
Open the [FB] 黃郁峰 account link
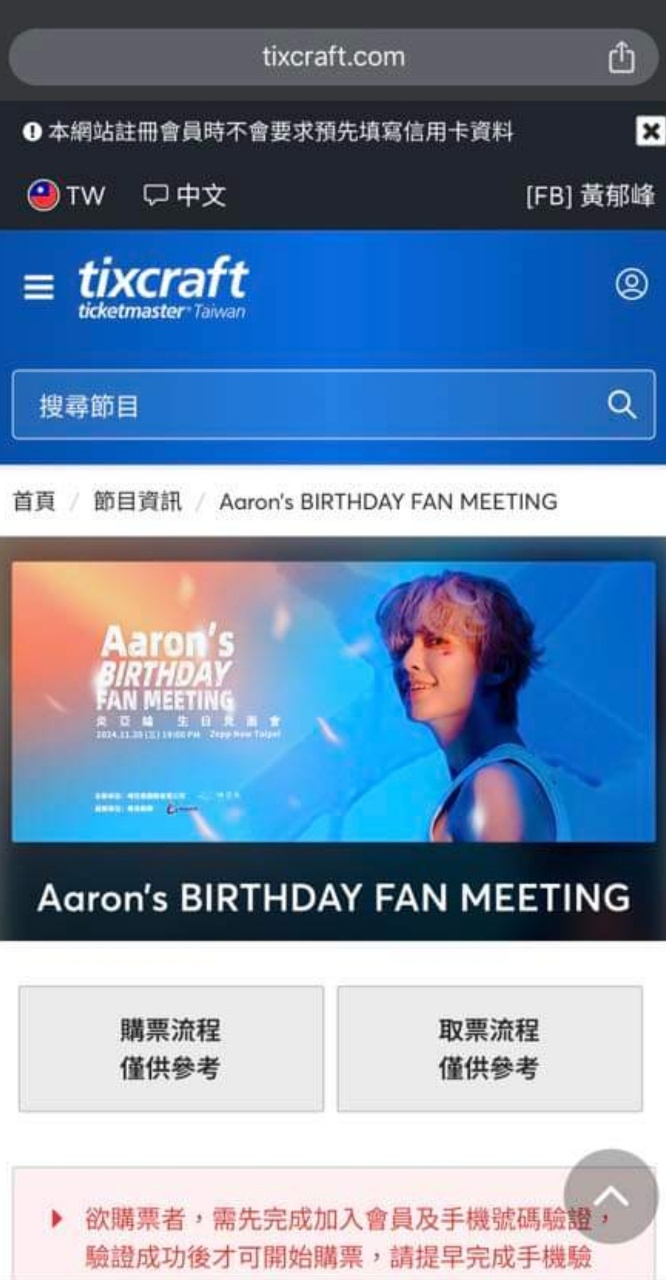pyautogui.click(x=590, y=195)
